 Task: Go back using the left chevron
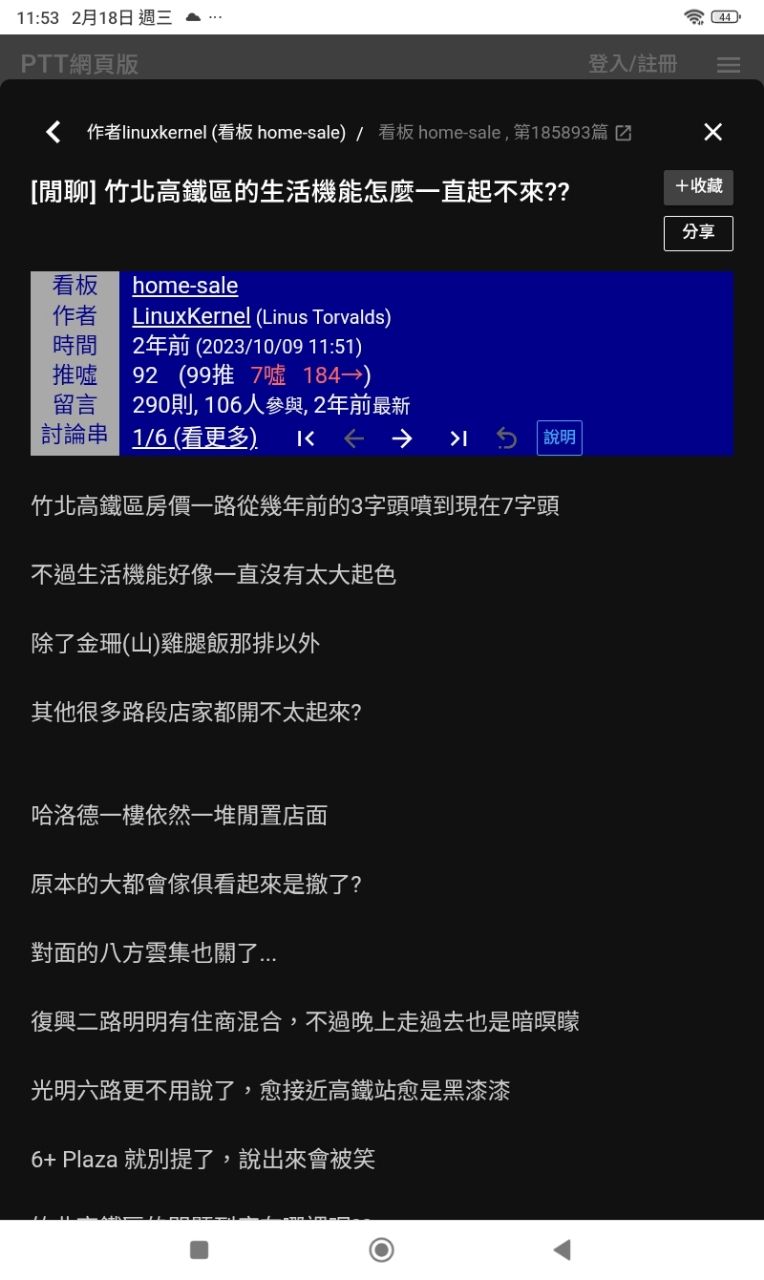54,132
